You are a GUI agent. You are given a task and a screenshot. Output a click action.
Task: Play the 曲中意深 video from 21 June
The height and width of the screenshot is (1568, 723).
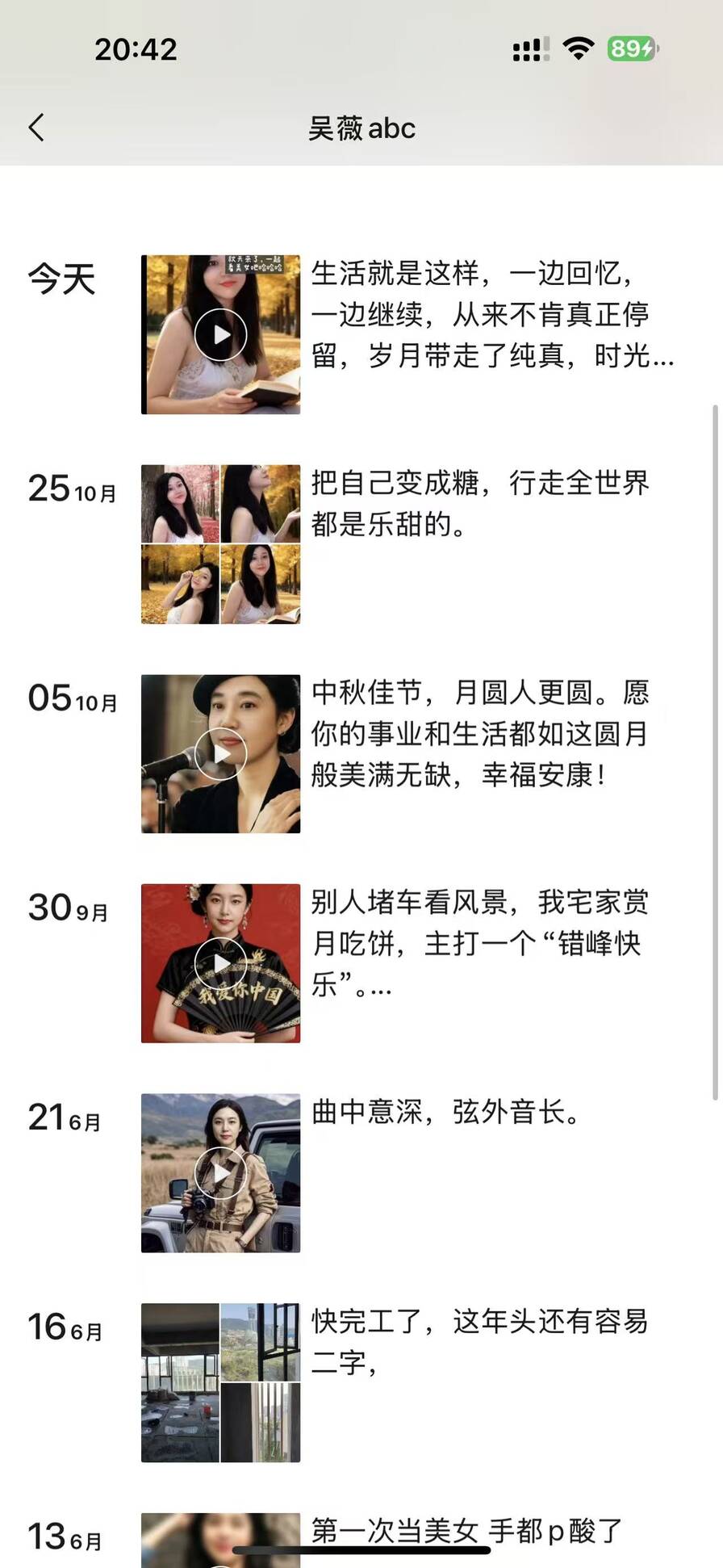pyautogui.click(x=220, y=1172)
